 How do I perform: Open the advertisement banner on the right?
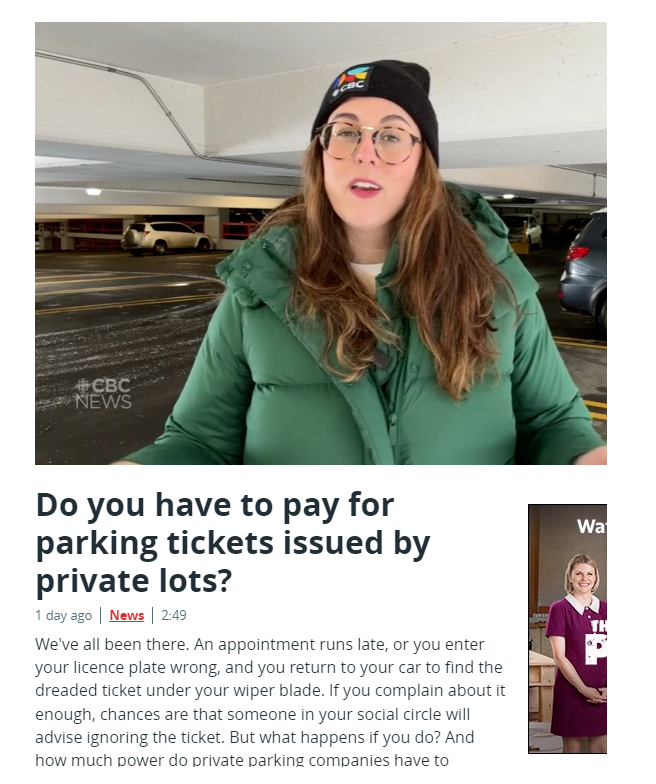click(x=567, y=628)
